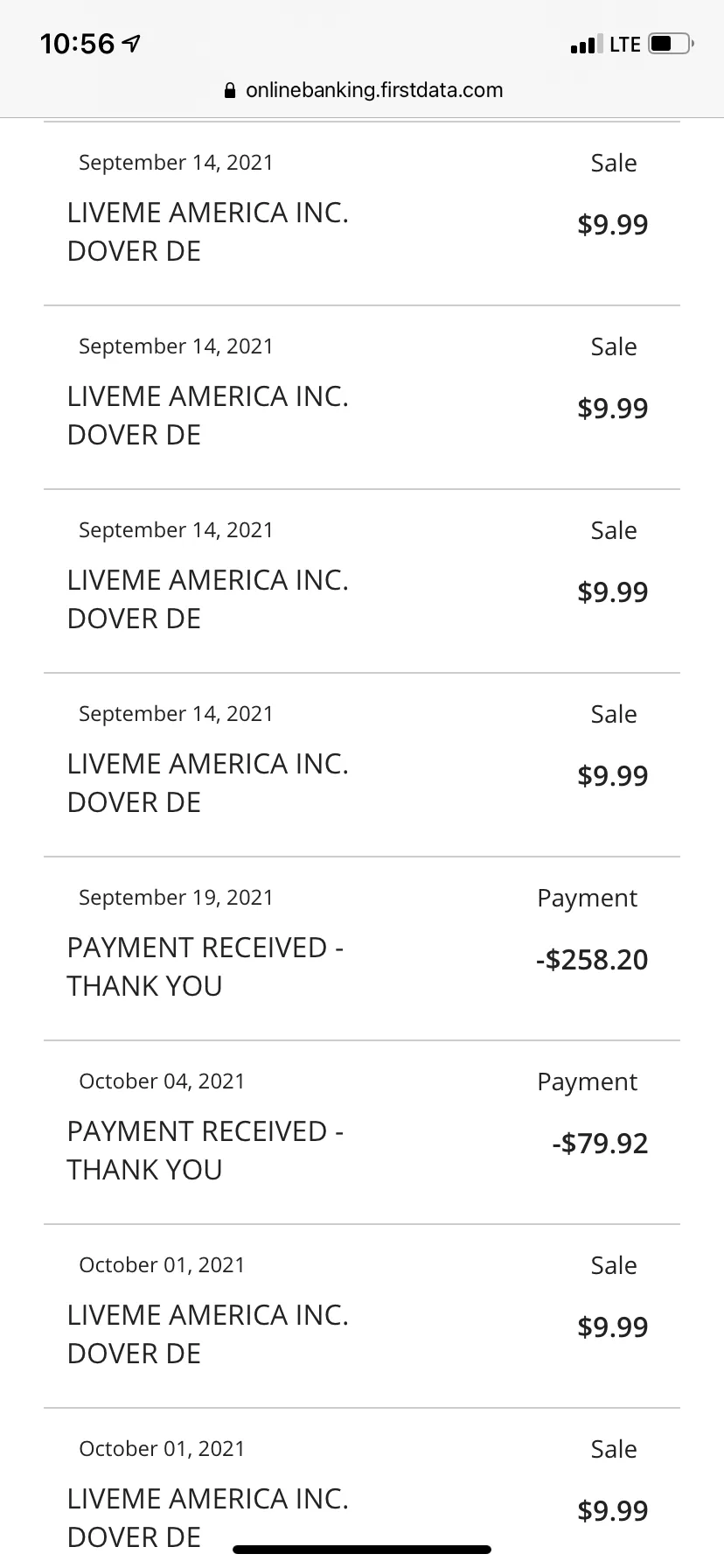The image size is (724, 1568).
Task: Tap the onlinebanking.firstdata.com address bar
Action: 363,90
